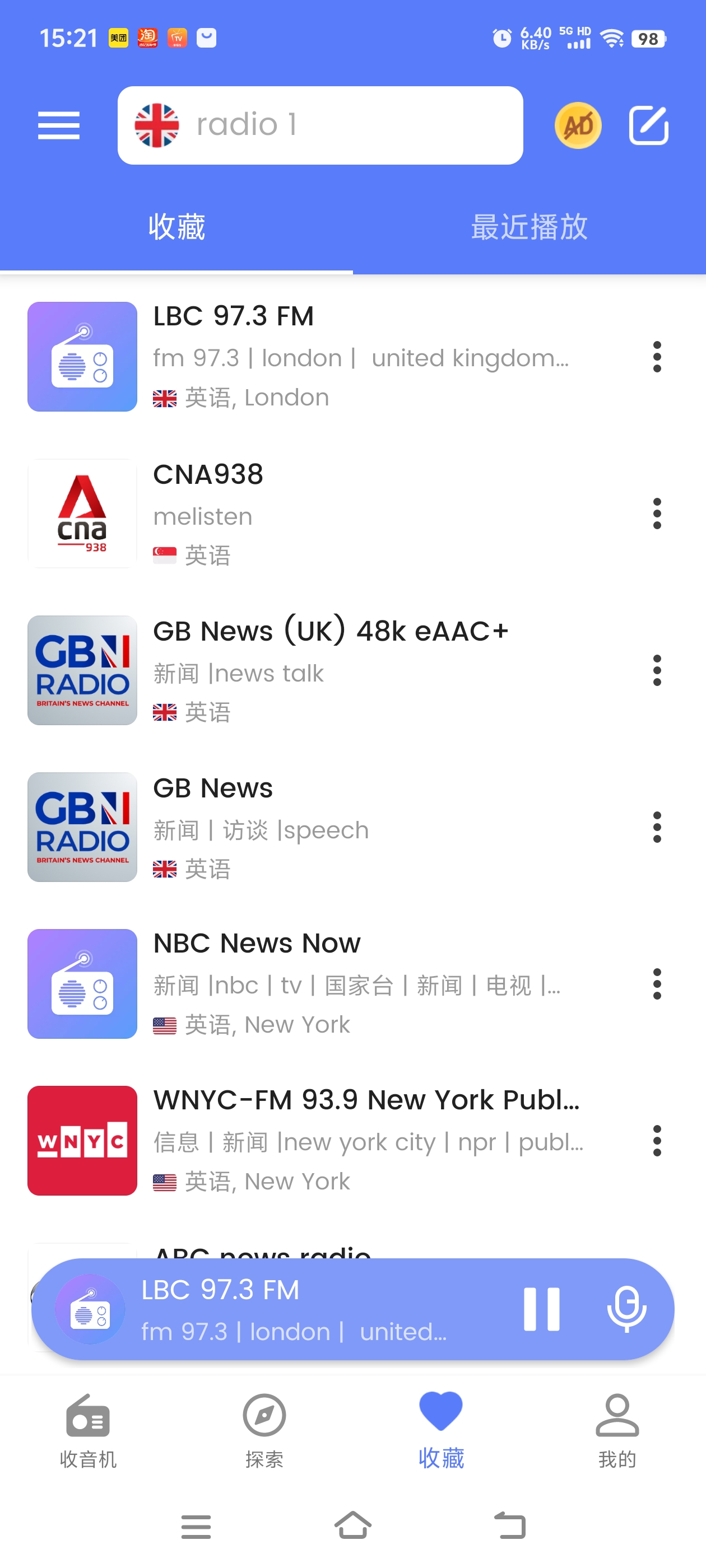The width and height of the screenshot is (706, 1568).
Task: Pause the LBC 97.3 FM playback
Action: (x=541, y=1309)
